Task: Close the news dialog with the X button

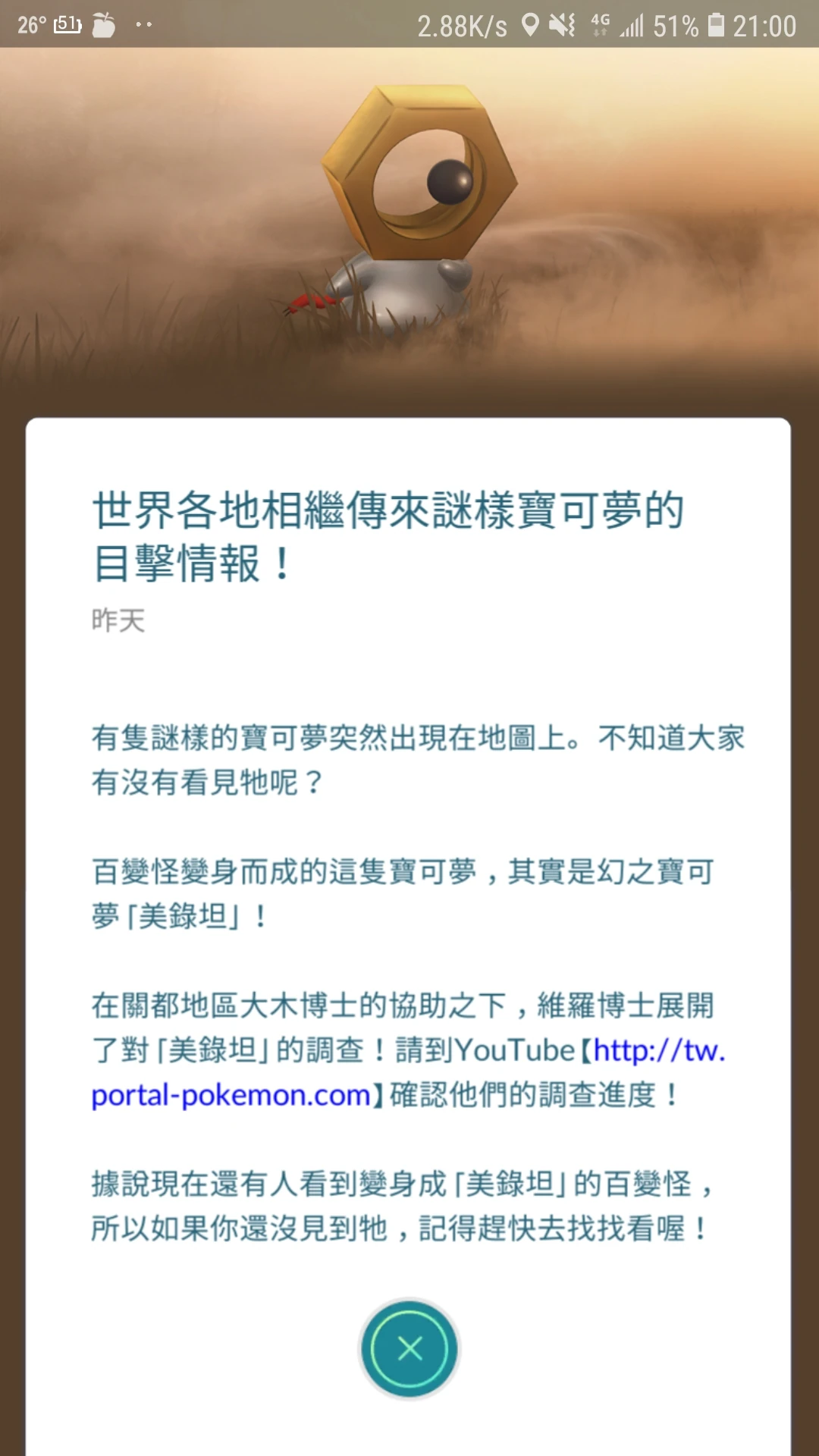Action: tap(409, 1349)
